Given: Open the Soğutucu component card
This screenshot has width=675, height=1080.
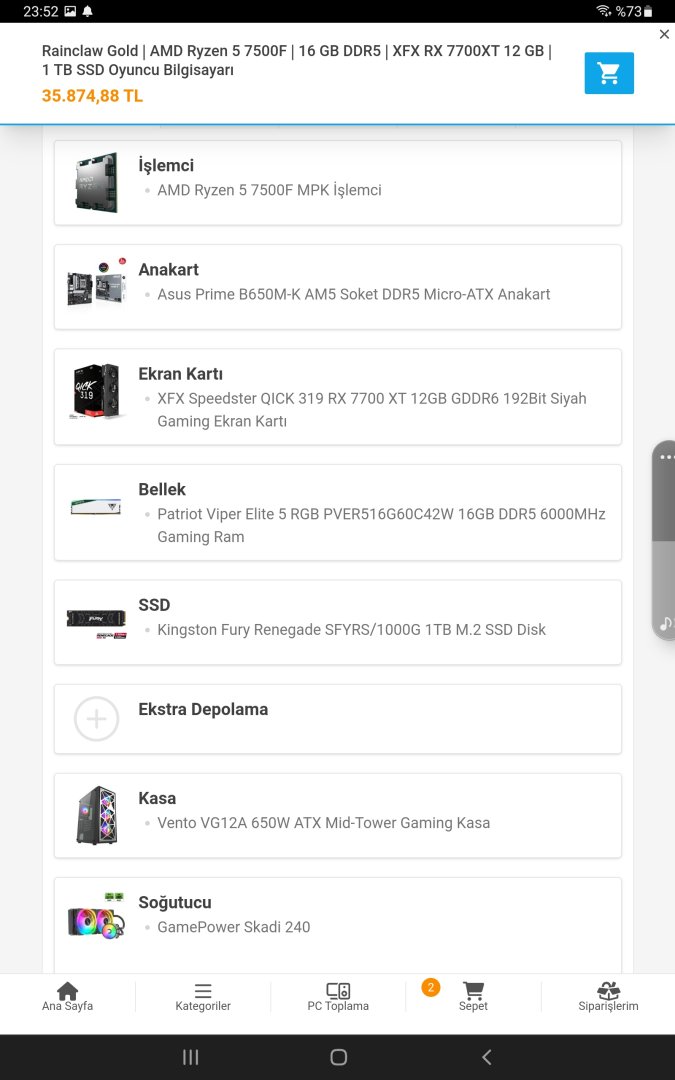Looking at the screenshot, I should coord(337,919).
